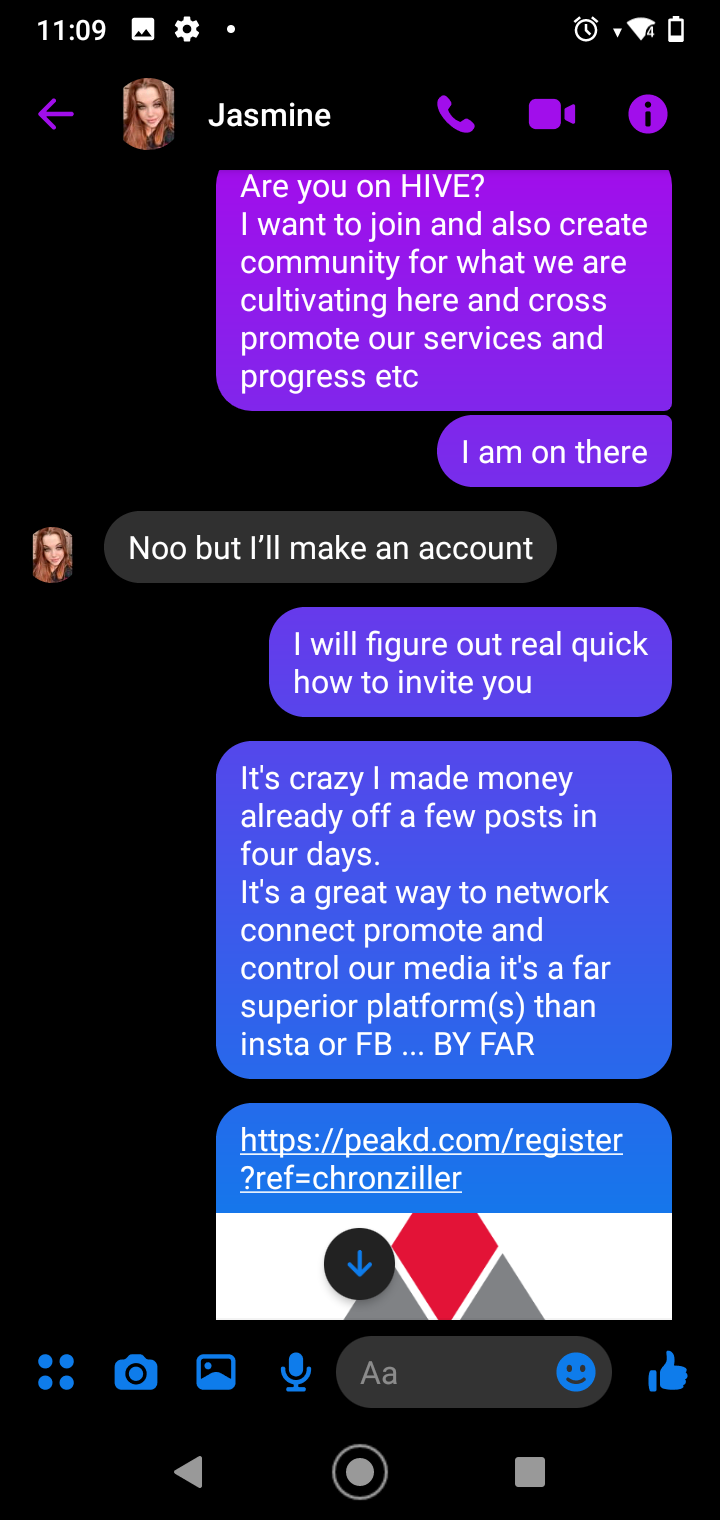Open the gallery image picker
Screen dimensions: 720x1520
[216, 1372]
